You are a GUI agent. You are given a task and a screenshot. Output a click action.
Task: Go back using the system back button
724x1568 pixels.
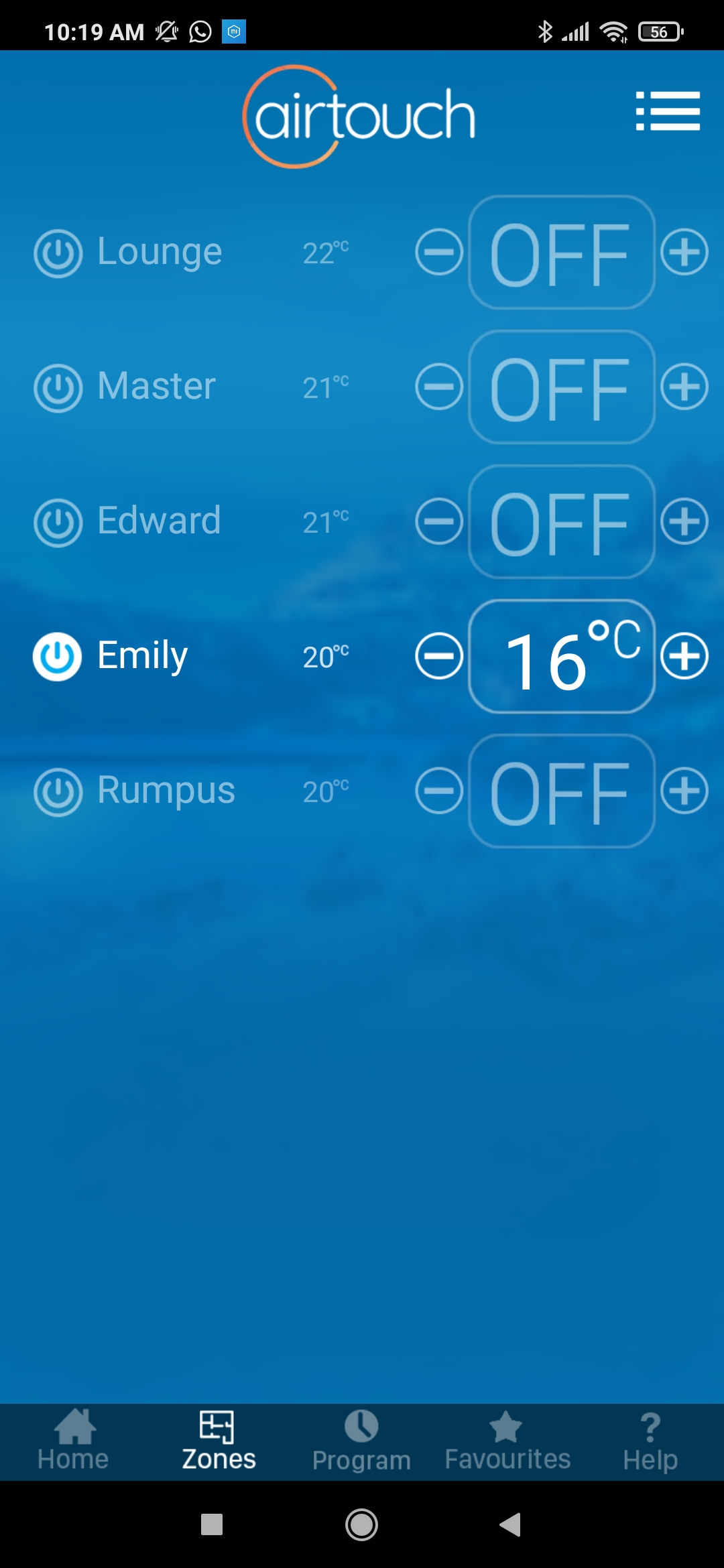510,1524
